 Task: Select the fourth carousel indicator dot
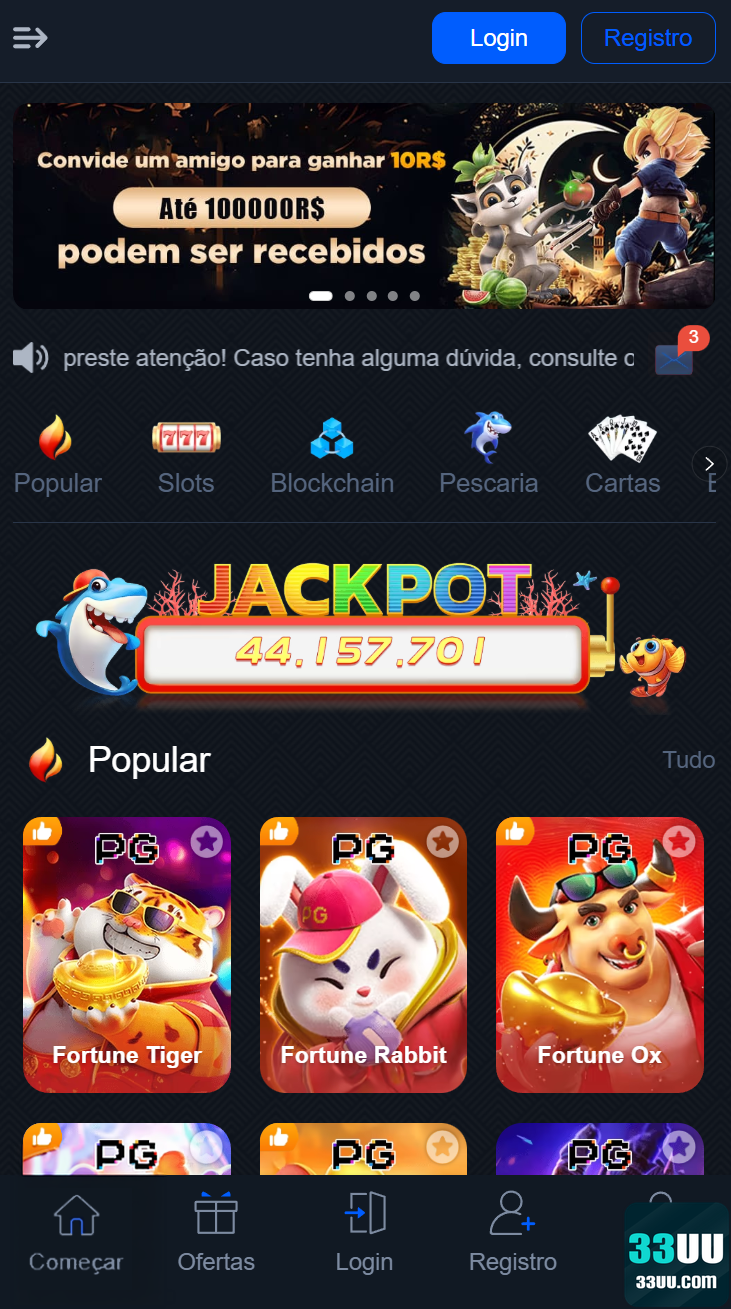(393, 296)
